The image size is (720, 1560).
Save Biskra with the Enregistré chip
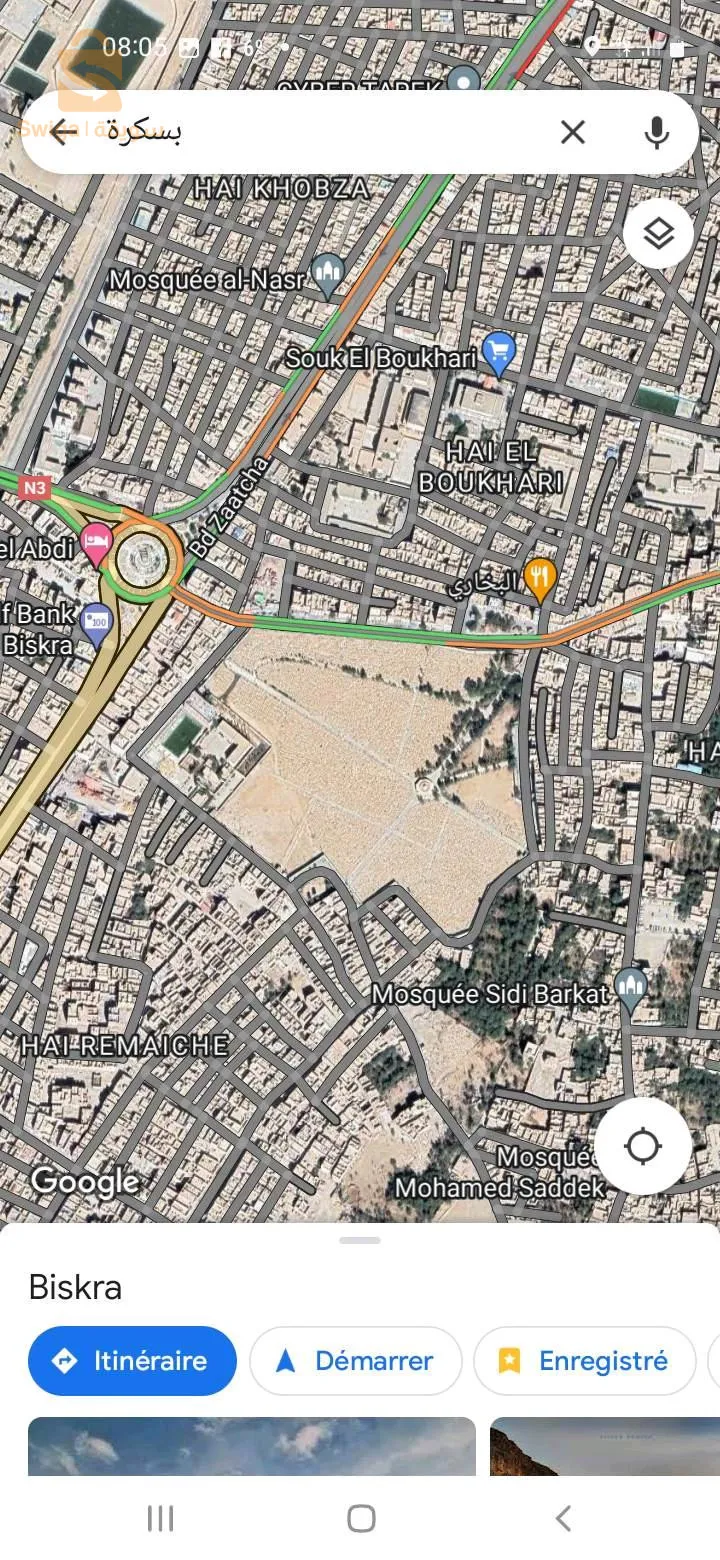[x=584, y=1360]
